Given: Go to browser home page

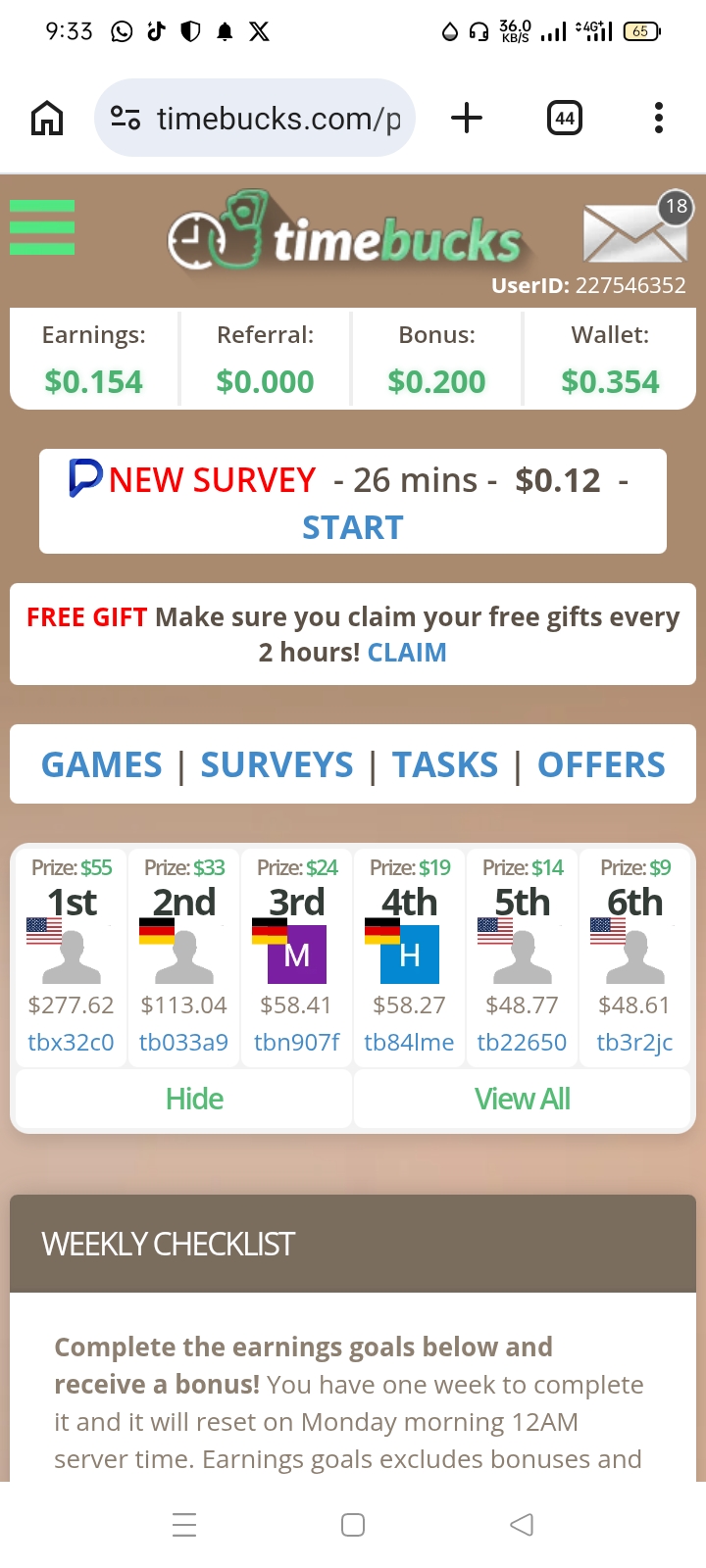Looking at the screenshot, I should point(47,119).
